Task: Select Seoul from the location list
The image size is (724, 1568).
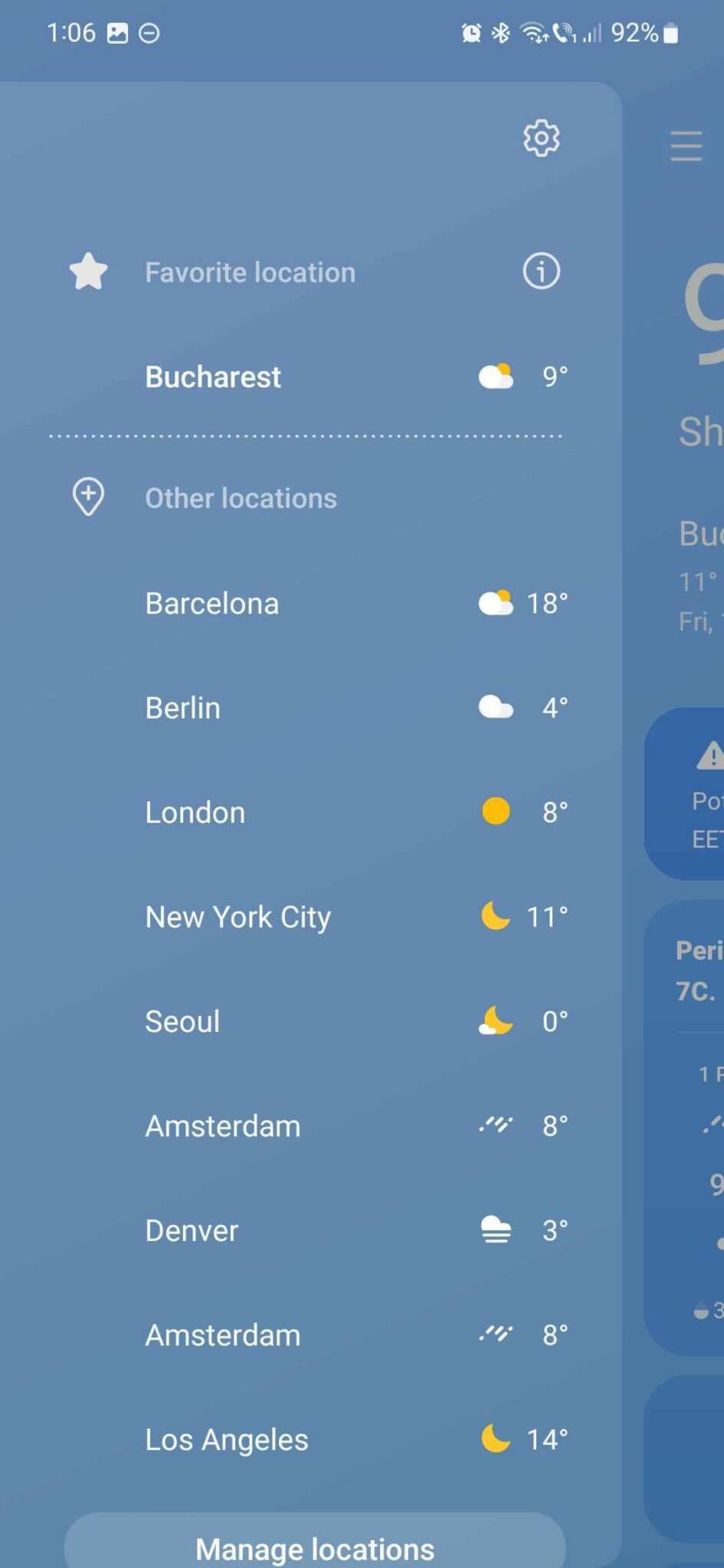Action: [182, 1021]
